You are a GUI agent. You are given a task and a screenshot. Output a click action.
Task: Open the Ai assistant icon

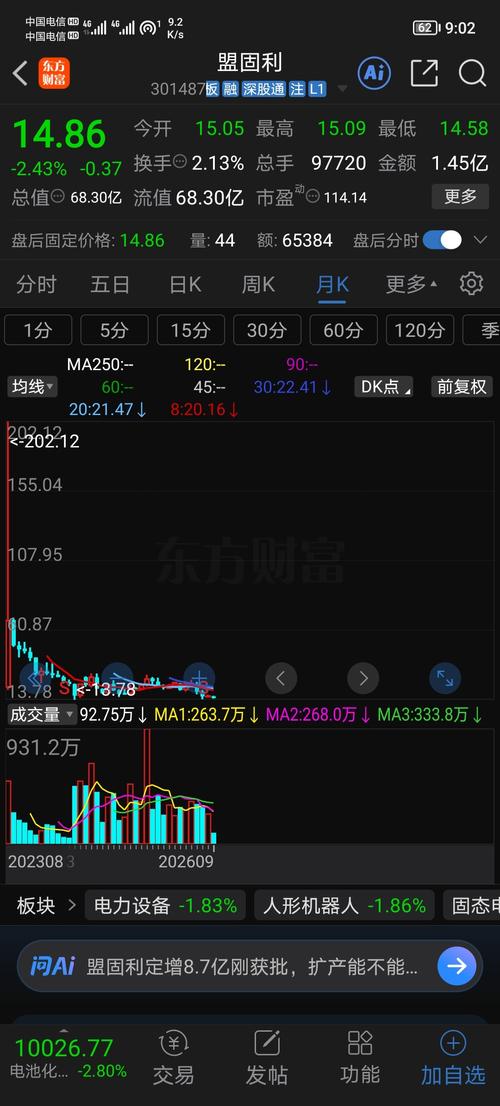(x=374, y=73)
